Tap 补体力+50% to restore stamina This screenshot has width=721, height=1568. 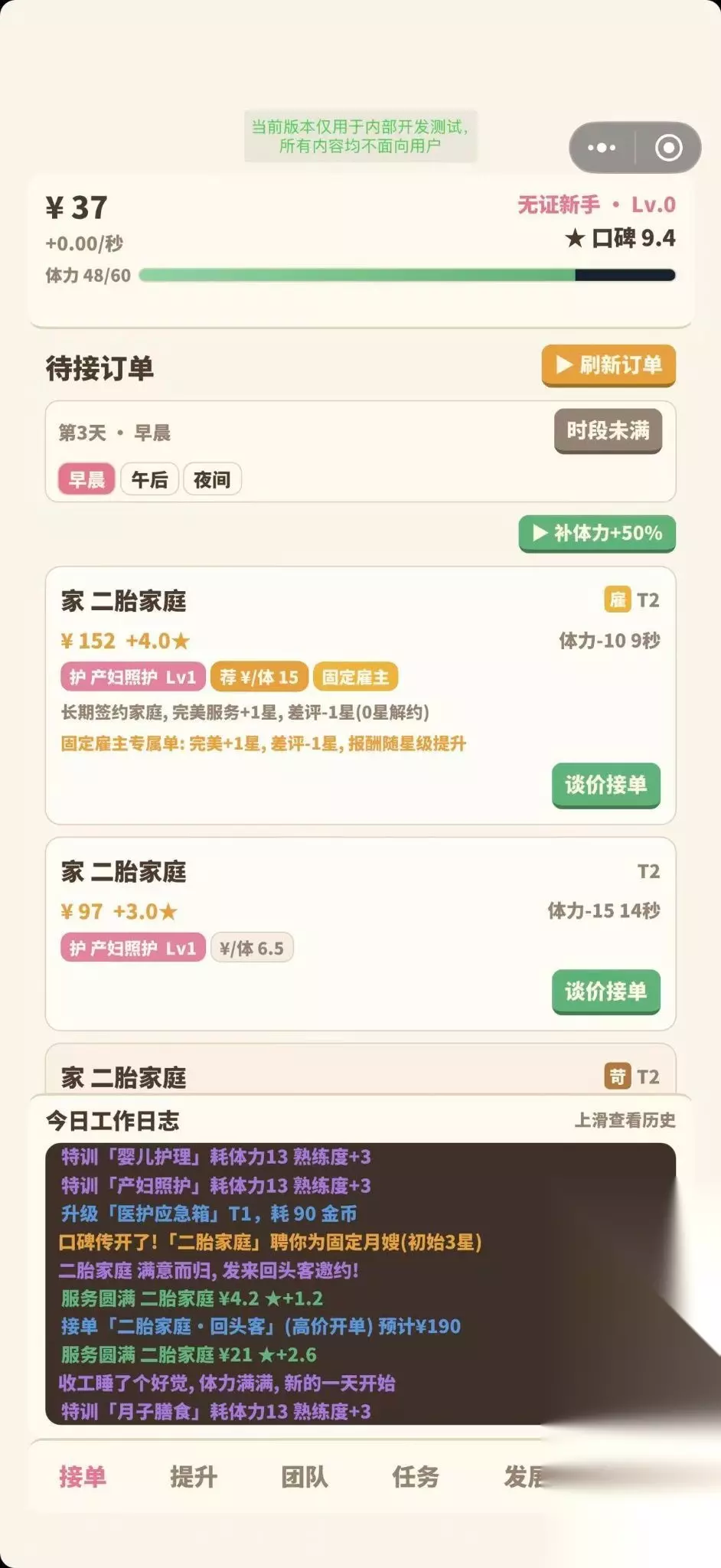pyautogui.click(x=597, y=534)
